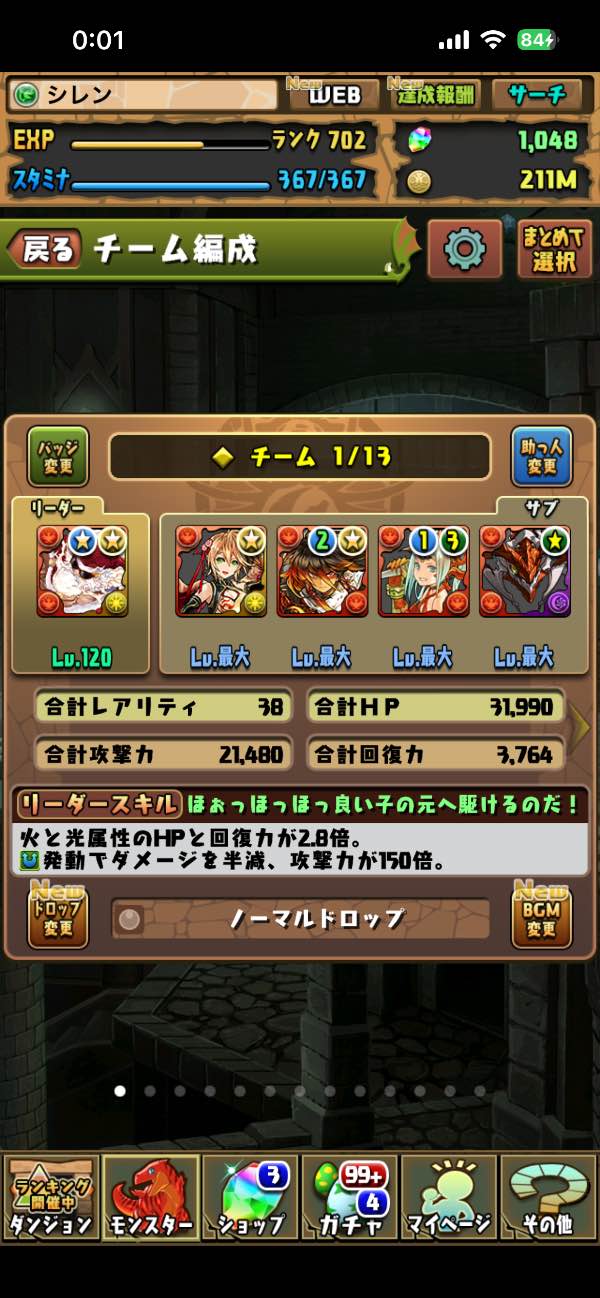Open the その他 tab
Image resolution: width=600 pixels, height=1298 pixels.
(548, 1197)
